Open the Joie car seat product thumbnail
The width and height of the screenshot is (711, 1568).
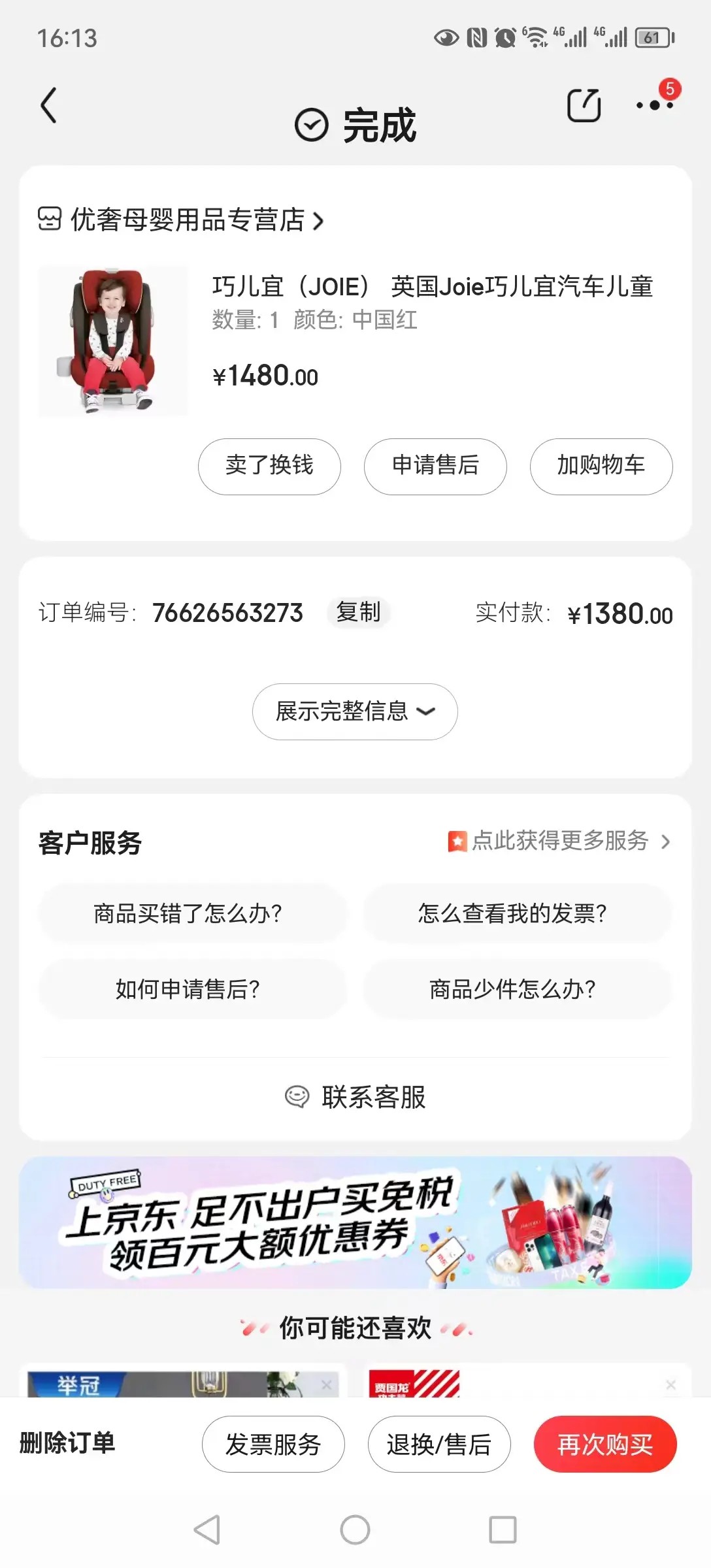click(112, 341)
